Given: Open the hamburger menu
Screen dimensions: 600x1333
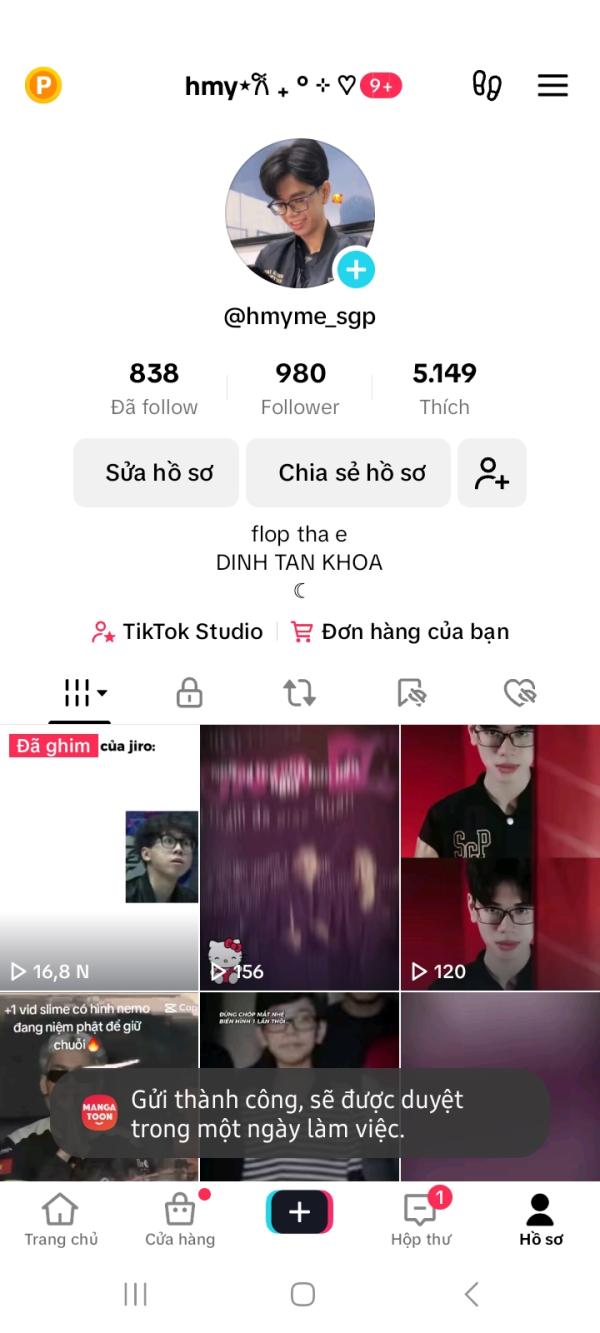Looking at the screenshot, I should 552,86.
